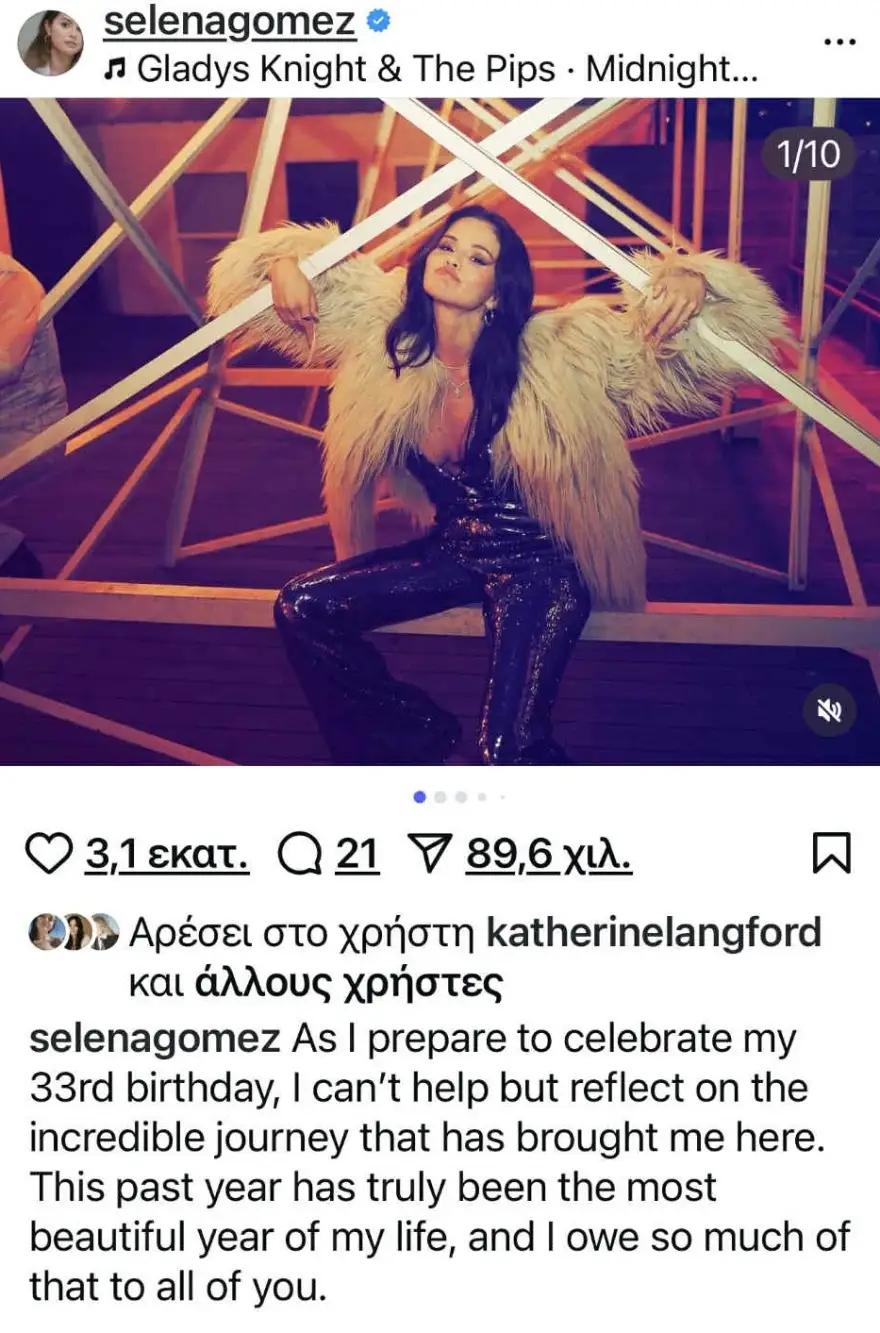Save the post with the bookmark icon

point(831,854)
